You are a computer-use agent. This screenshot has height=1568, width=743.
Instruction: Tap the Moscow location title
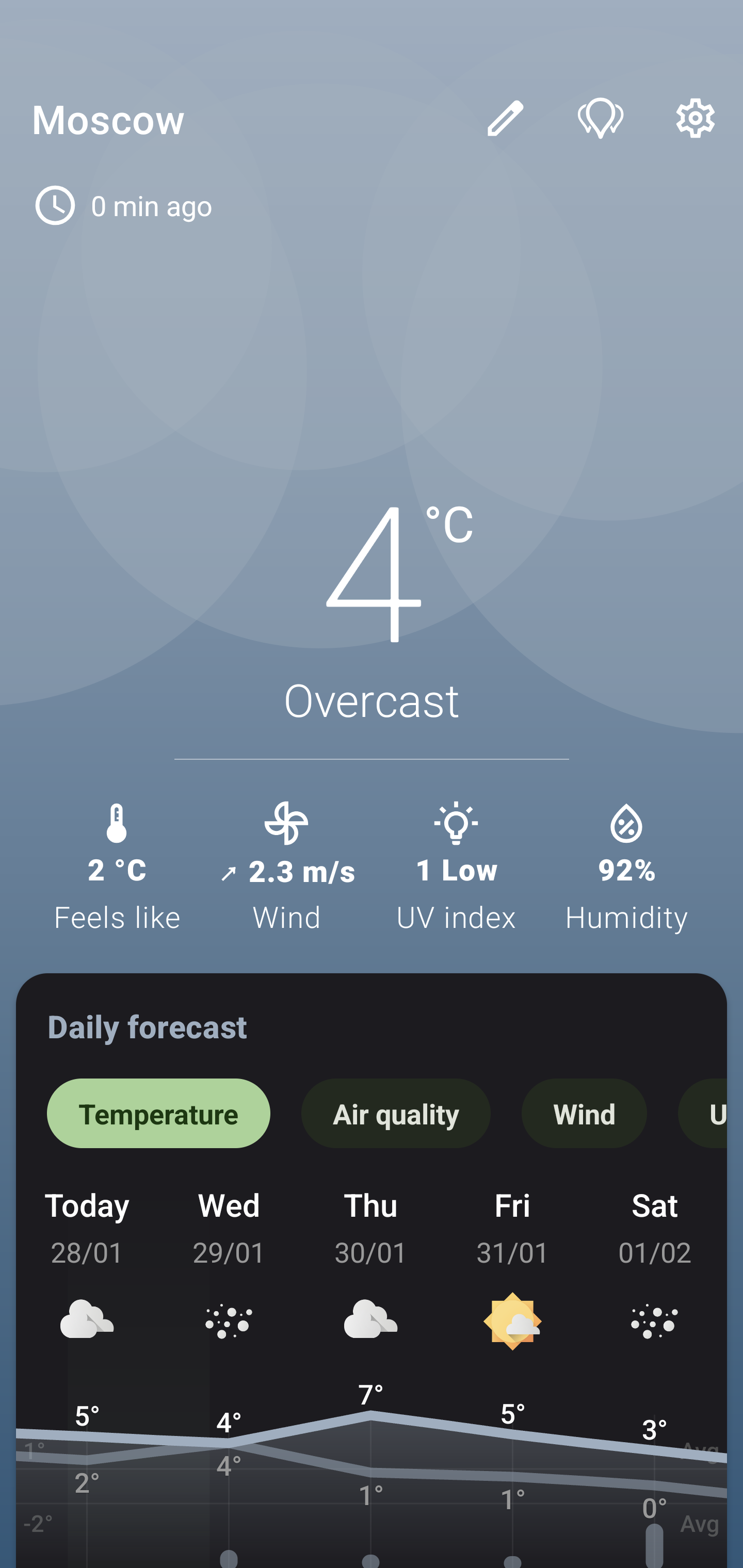[x=108, y=120]
